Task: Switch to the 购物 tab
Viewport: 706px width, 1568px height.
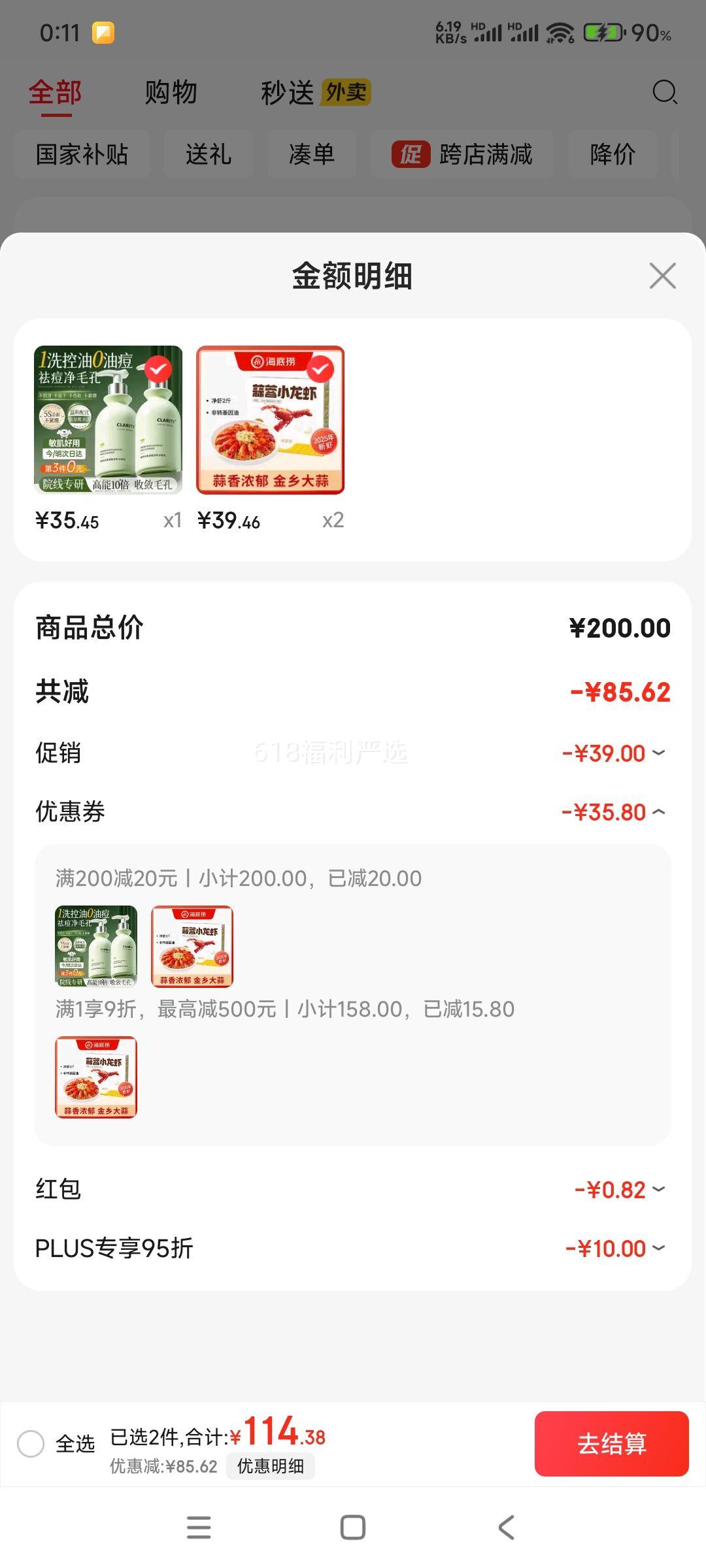Action: 171,92
